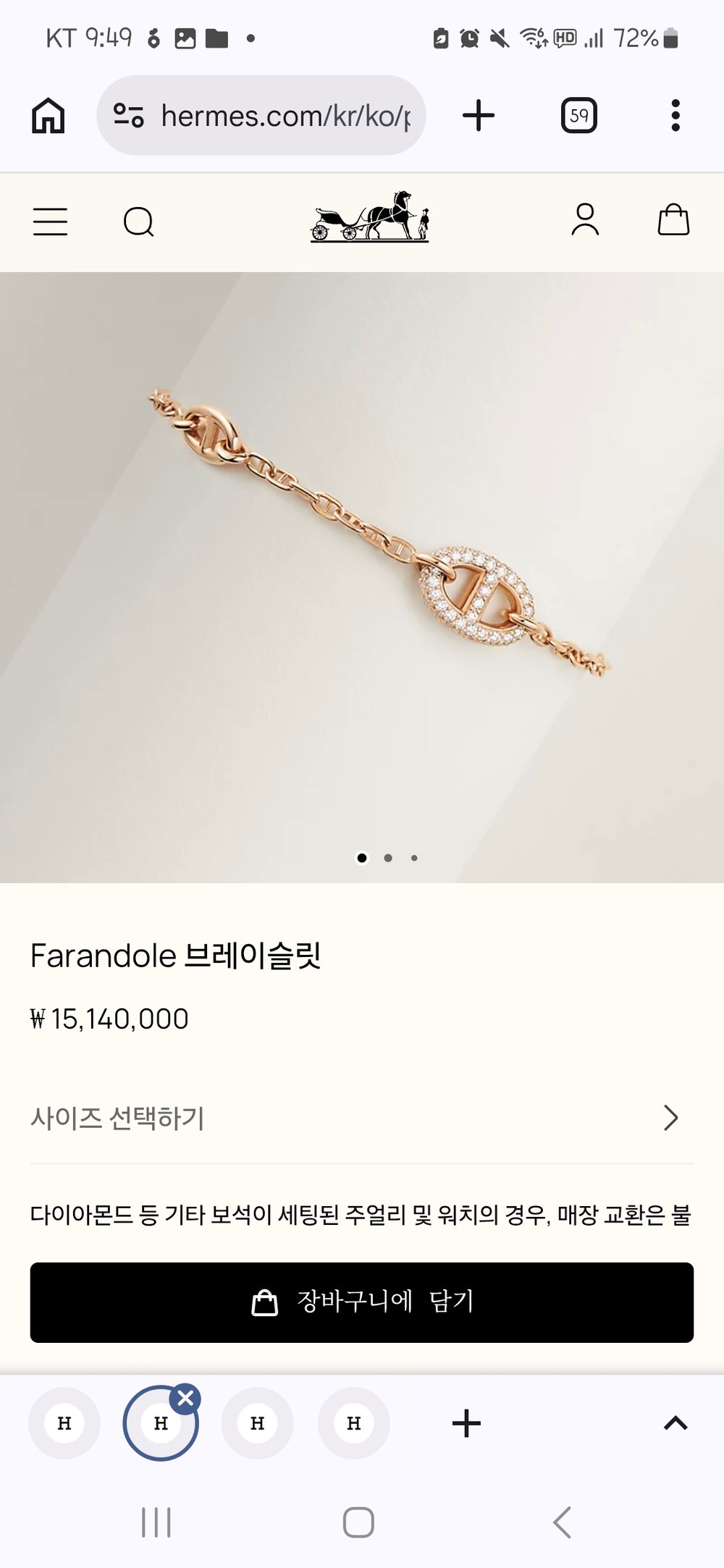The image size is (724, 1568).
Task: Go back with system back button
Action: 563,1522
